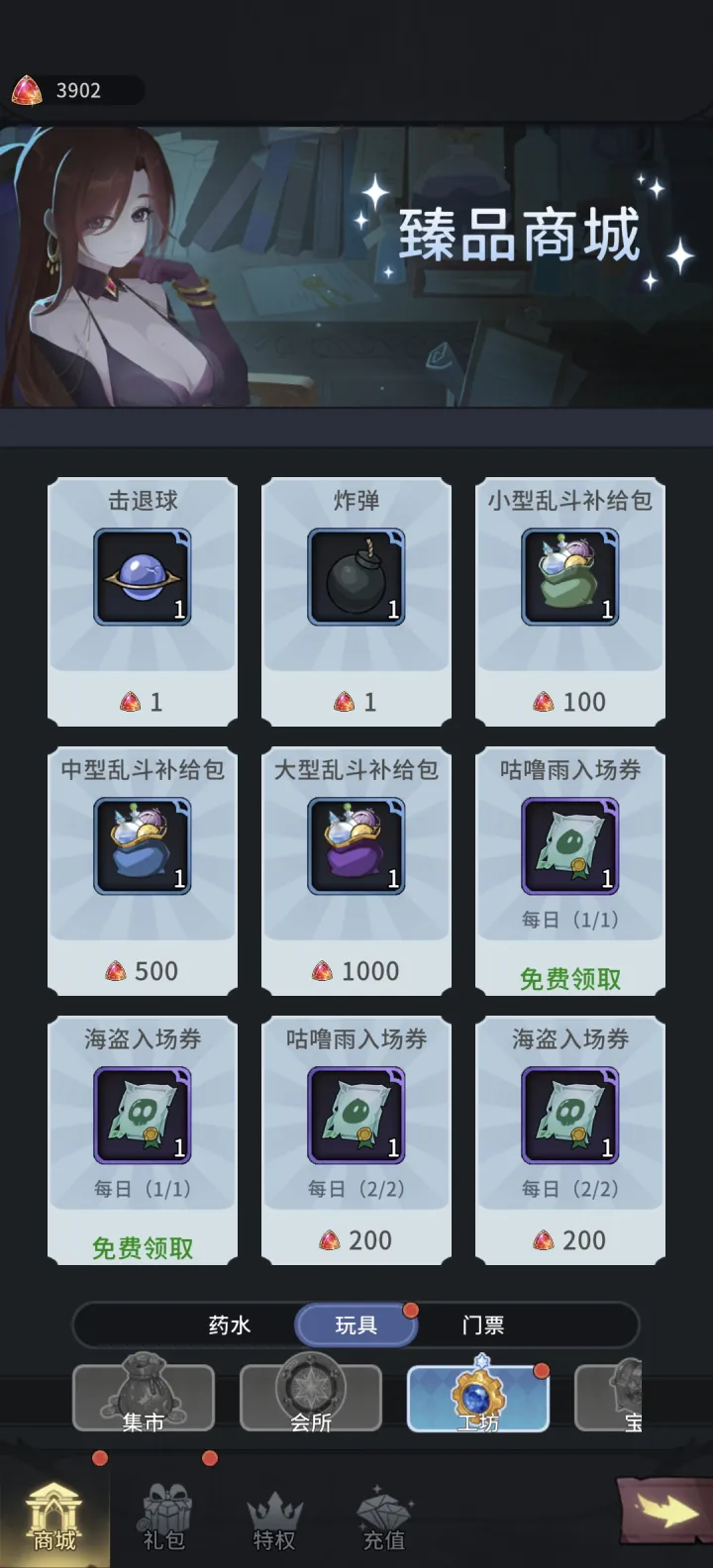Claim the free 咕噜雨入场券
The height and width of the screenshot is (1568, 713).
[570, 978]
